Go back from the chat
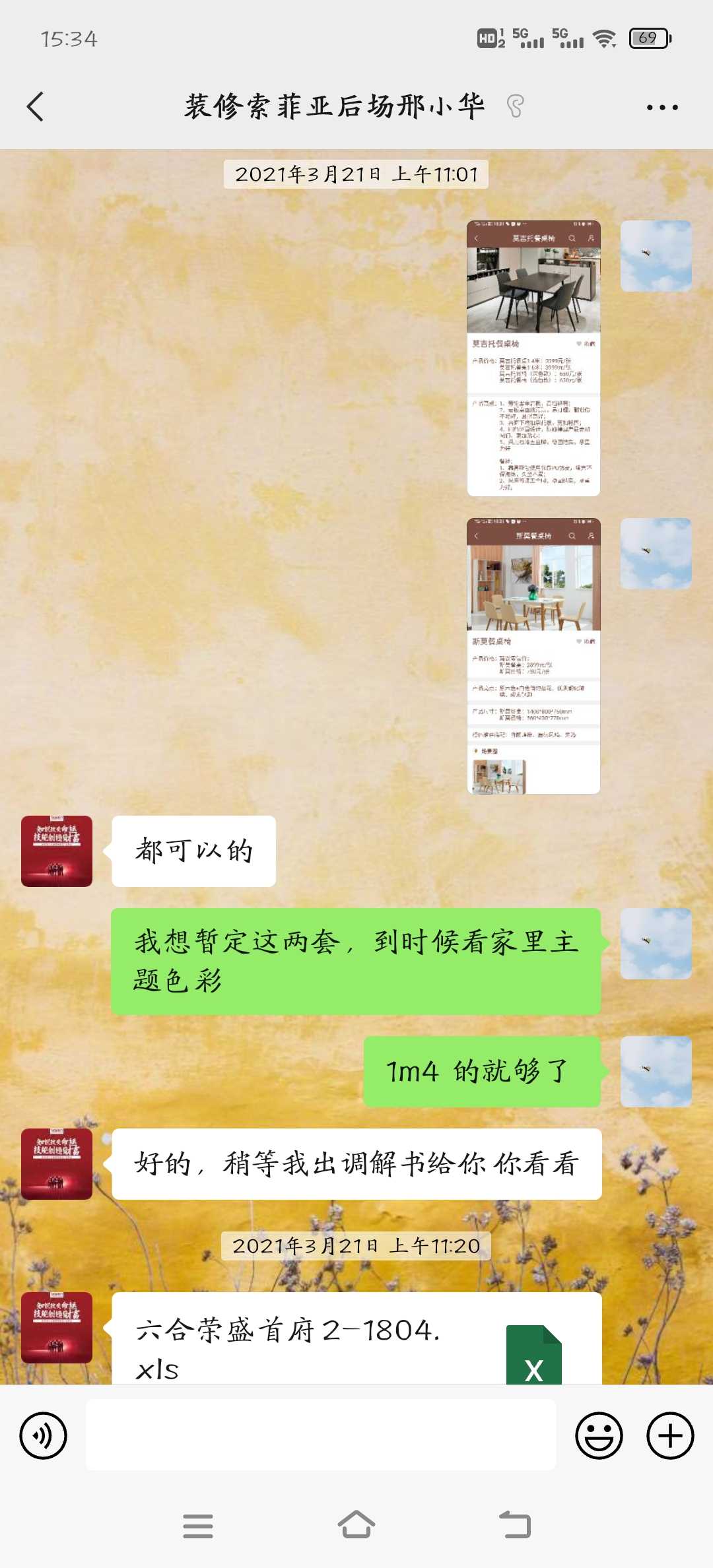713x1568 pixels. (x=36, y=106)
